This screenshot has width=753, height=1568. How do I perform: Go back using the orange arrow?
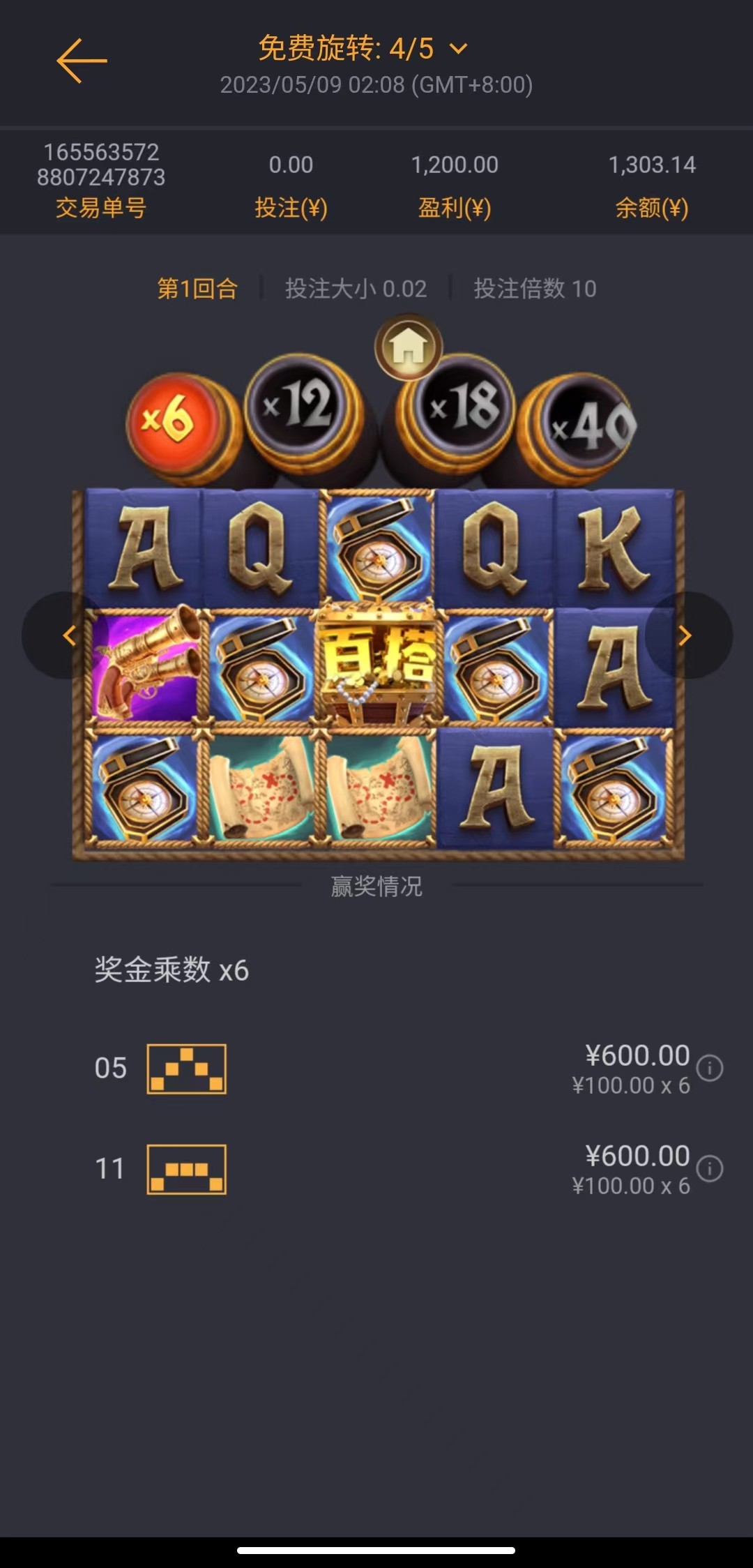(x=82, y=61)
